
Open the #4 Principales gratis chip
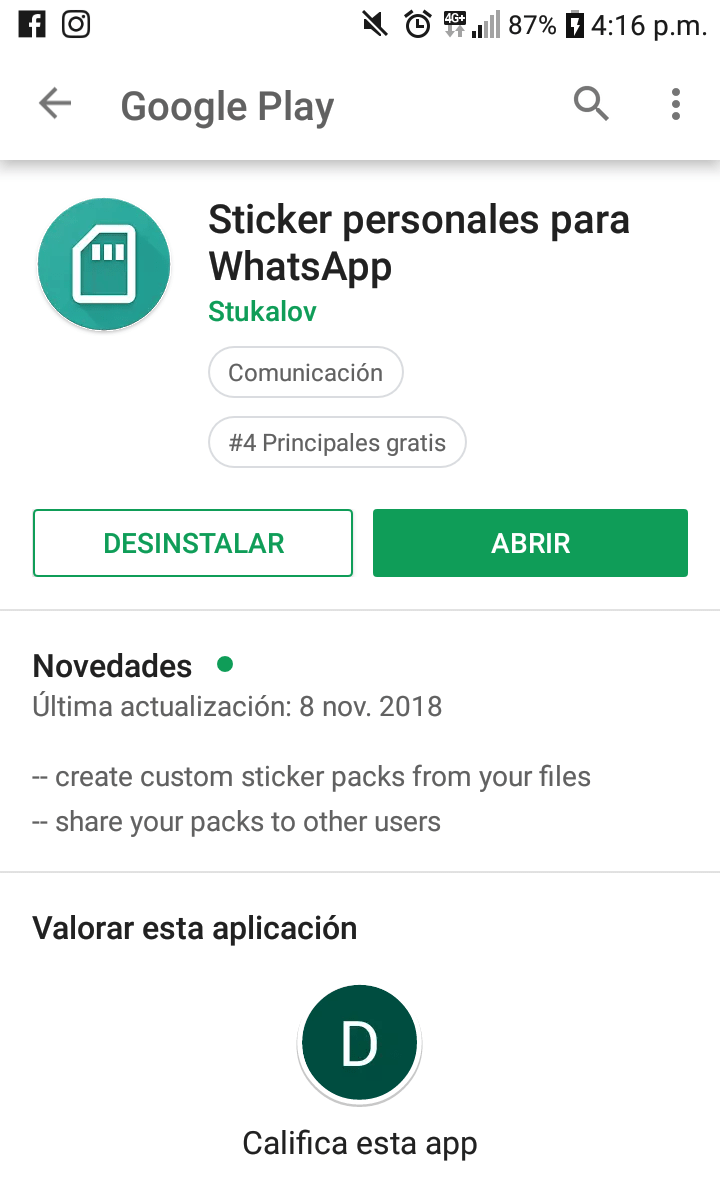click(337, 443)
